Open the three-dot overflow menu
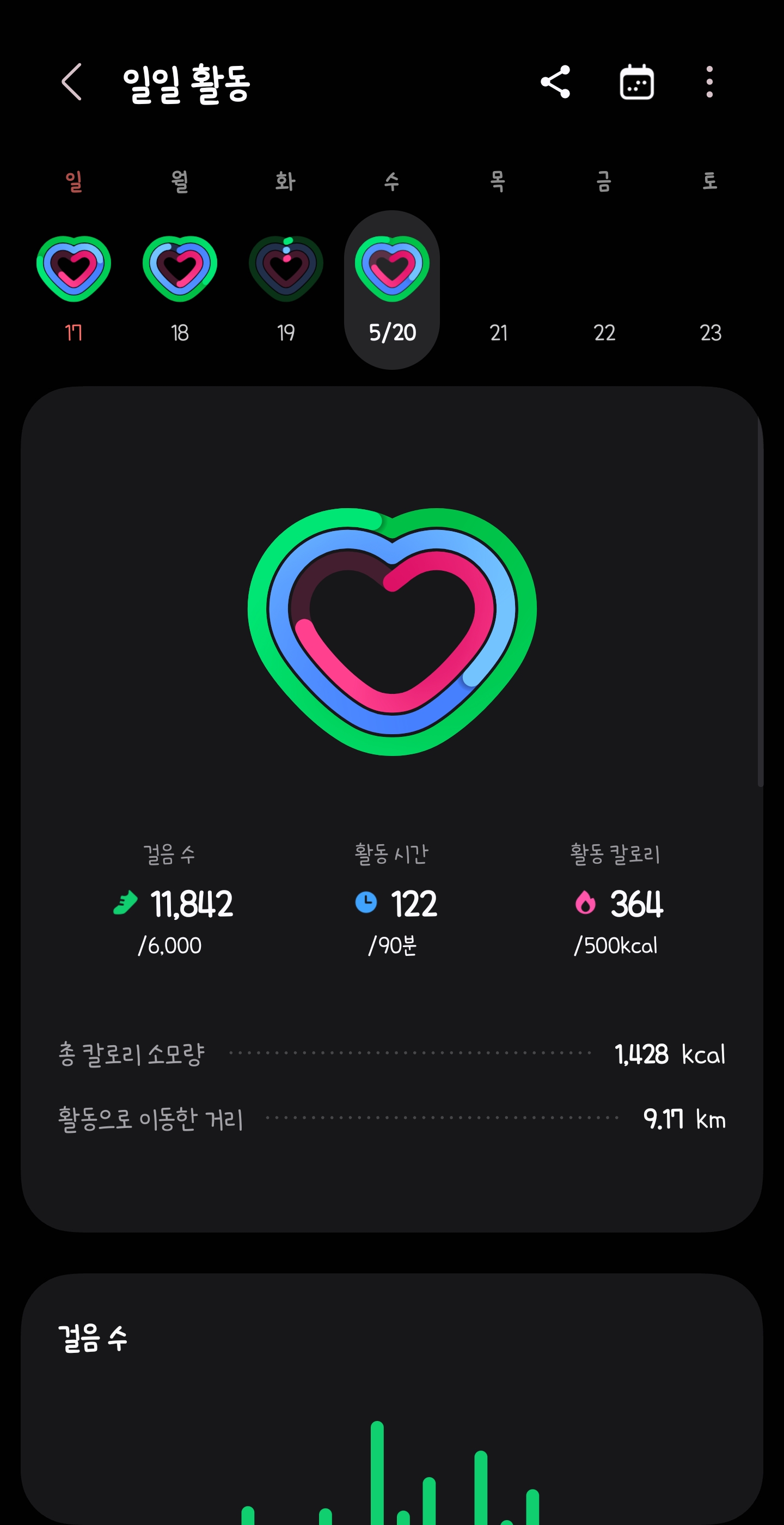 click(709, 82)
